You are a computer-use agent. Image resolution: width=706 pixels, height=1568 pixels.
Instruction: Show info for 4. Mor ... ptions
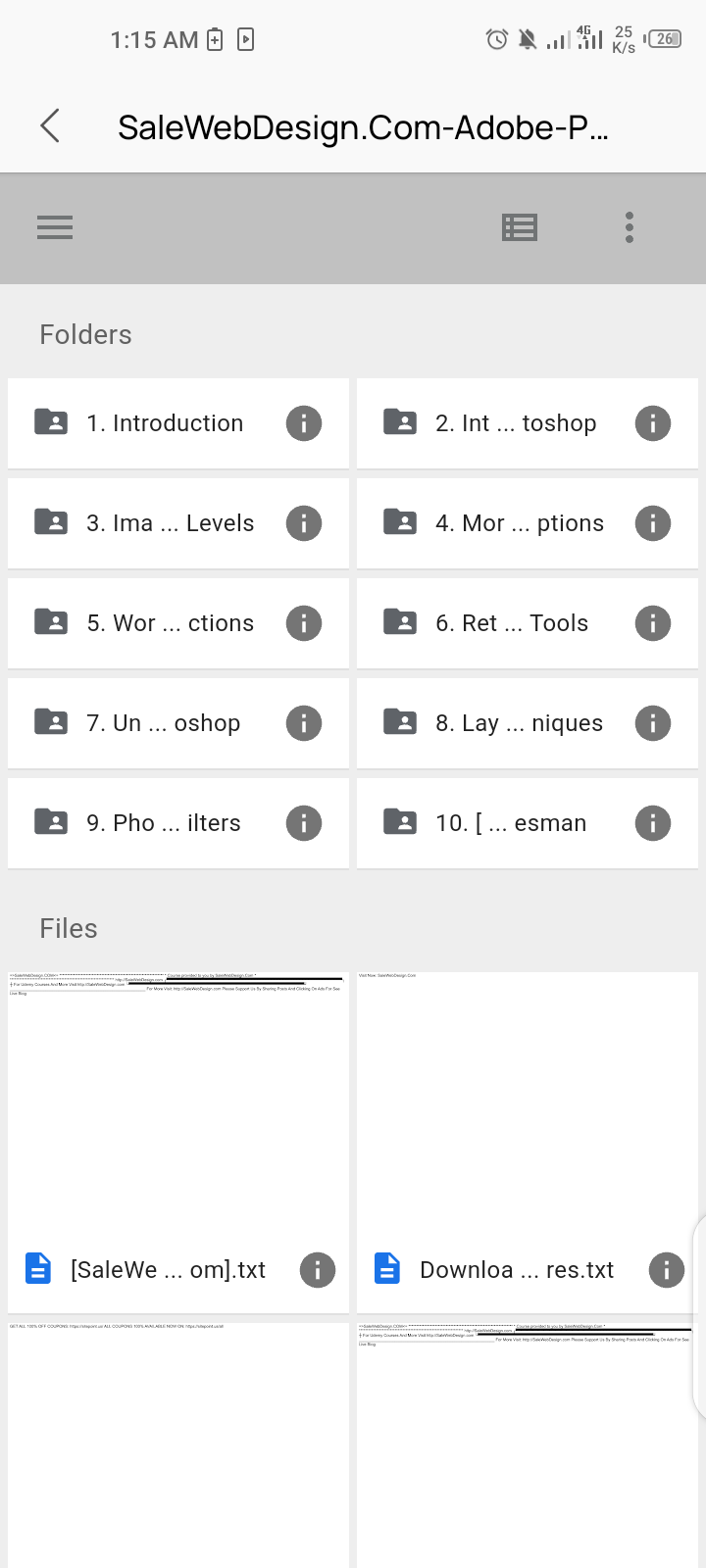tap(653, 523)
